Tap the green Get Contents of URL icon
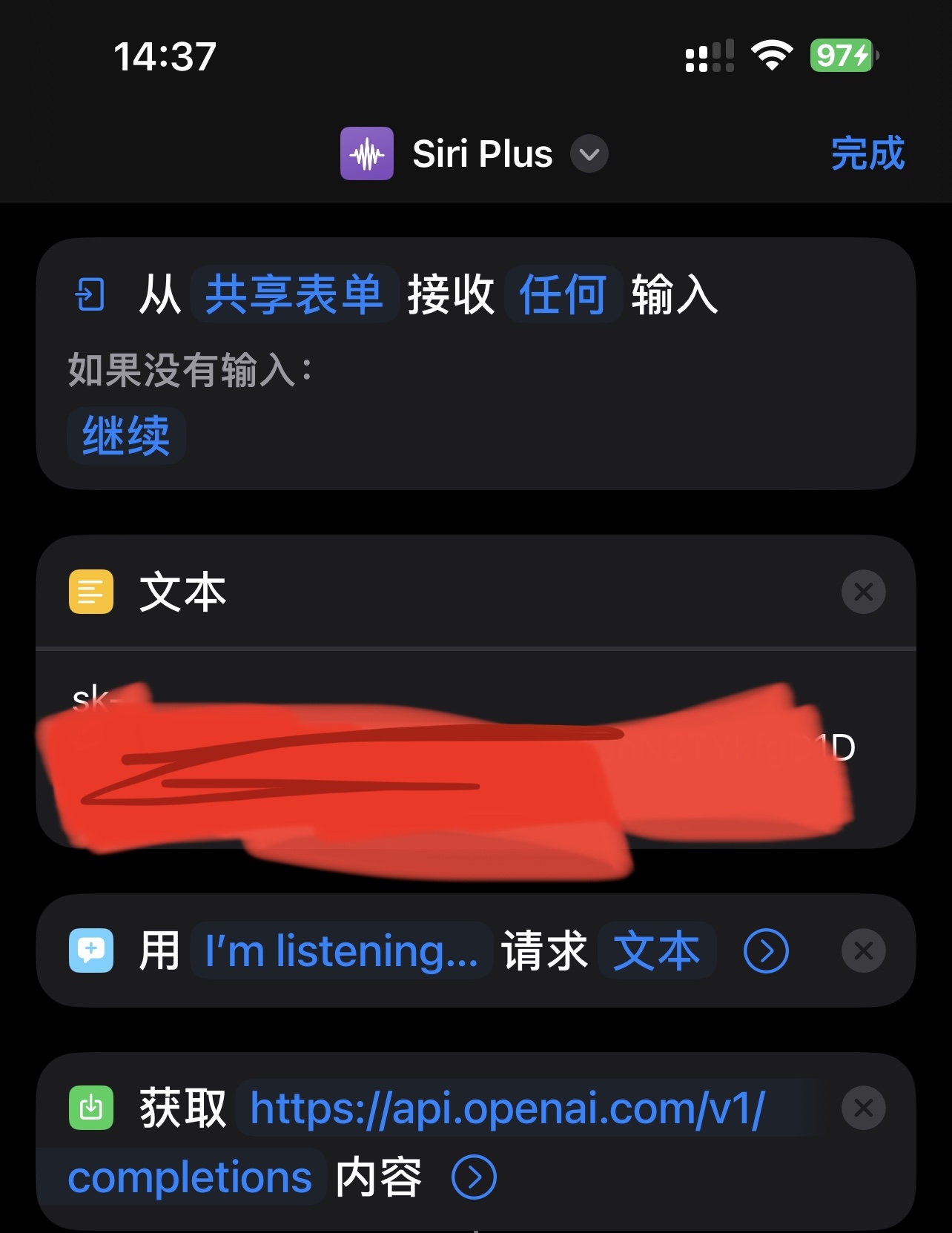This screenshot has height=1233, width=952. (x=90, y=1107)
